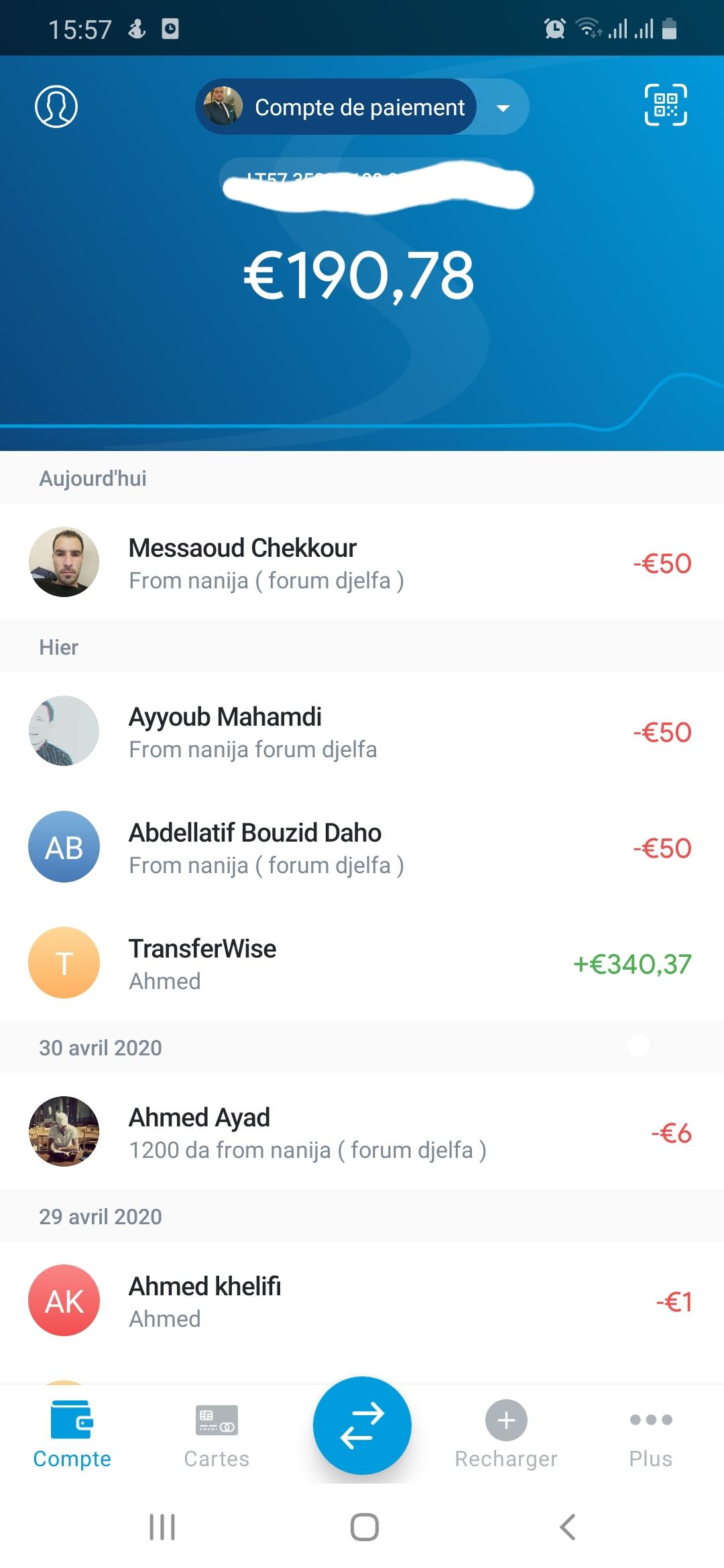The height and width of the screenshot is (1568, 724).
Task: Tap the system back button
Action: (x=567, y=1527)
